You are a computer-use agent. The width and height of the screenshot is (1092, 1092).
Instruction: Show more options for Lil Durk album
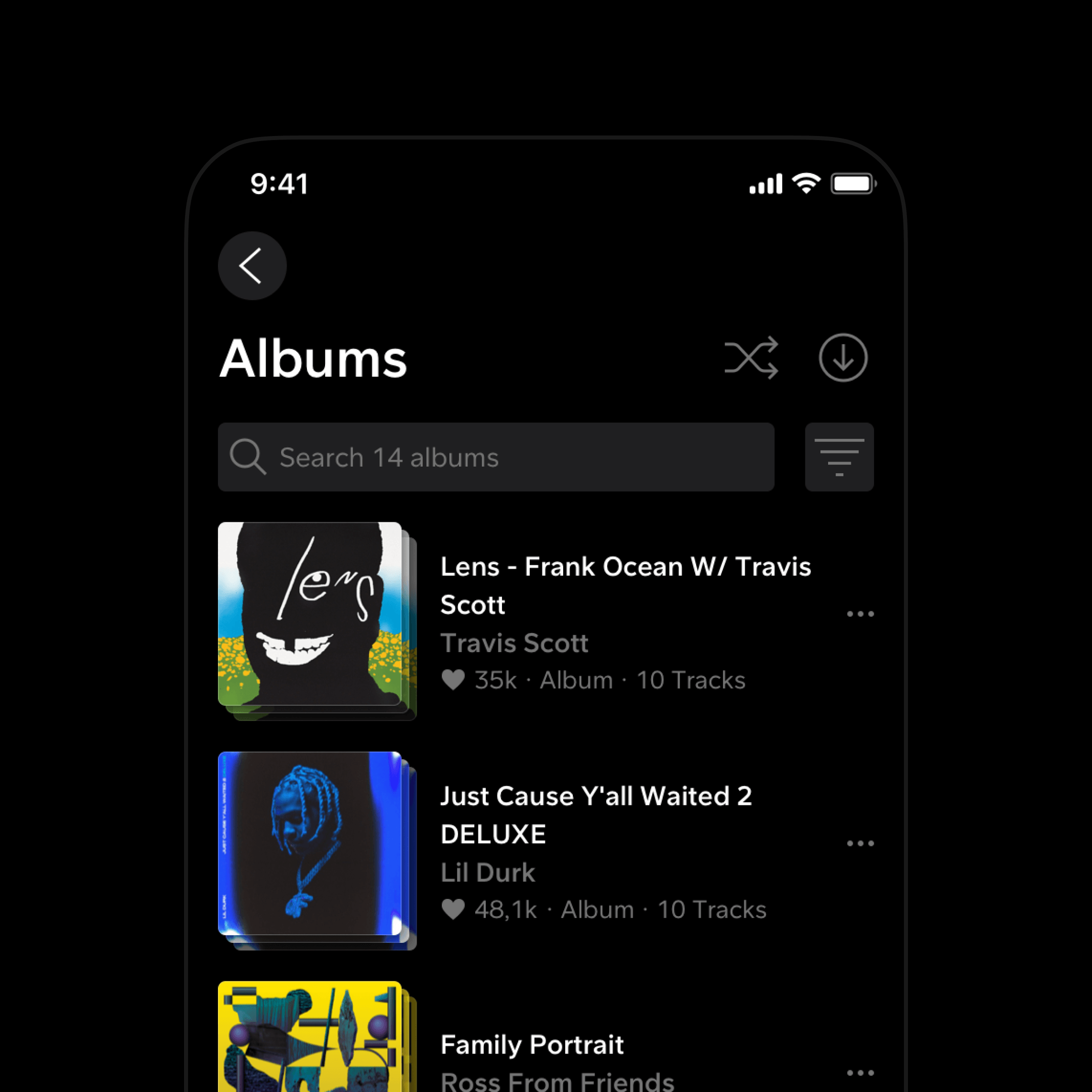point(859,843)
